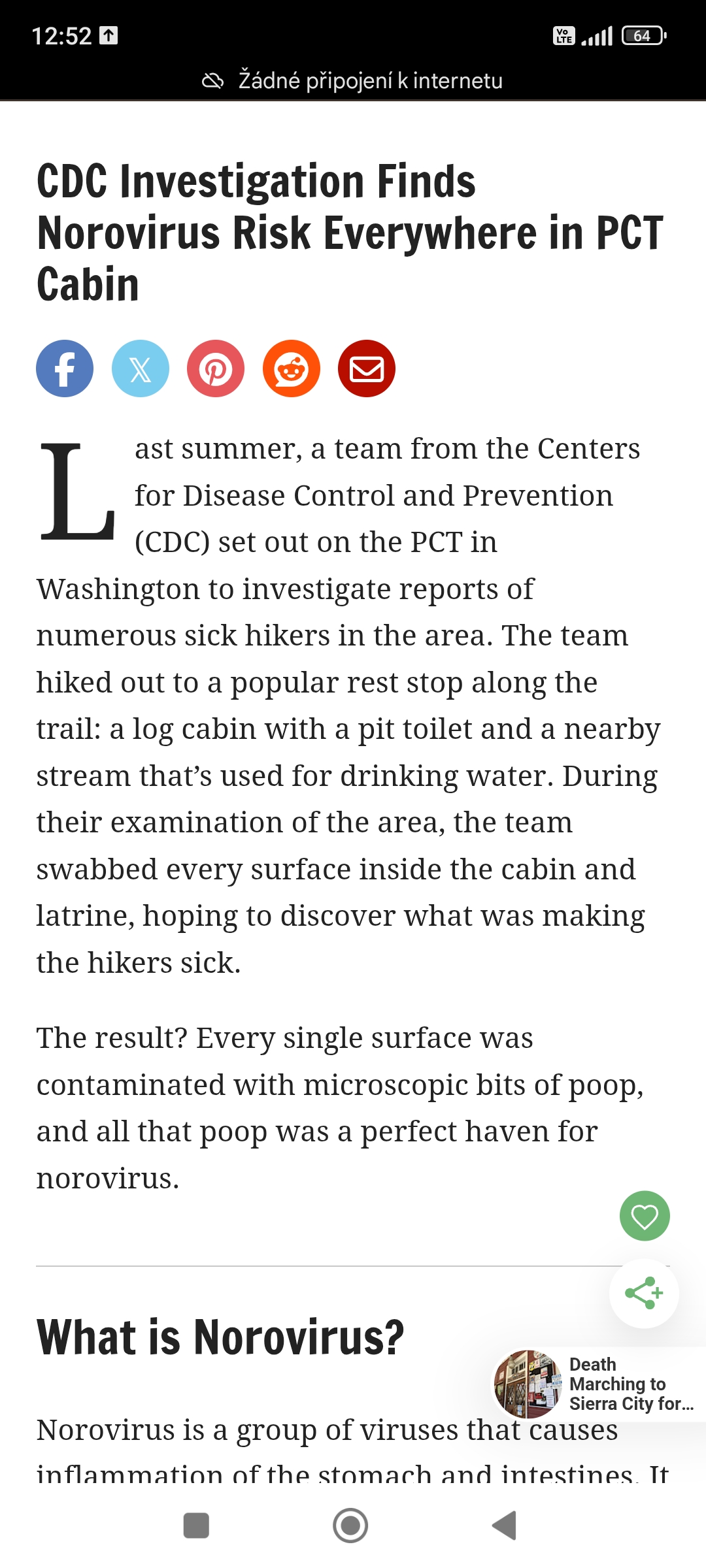Tap the system home button
Viewport: 706px width, 1568px height.
tap(350, 1526)
